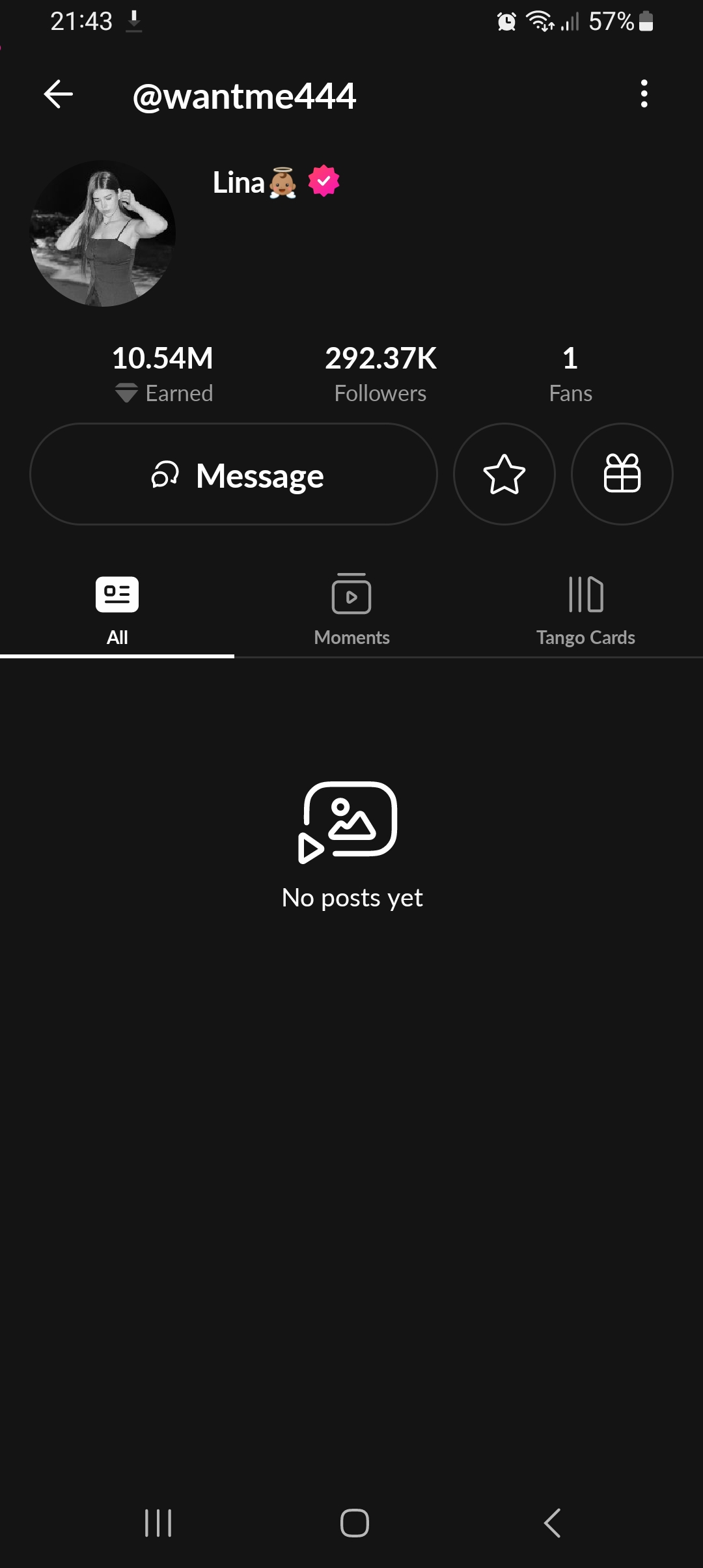Open recent apps from the navigation bar

[x=158, y=1523]
